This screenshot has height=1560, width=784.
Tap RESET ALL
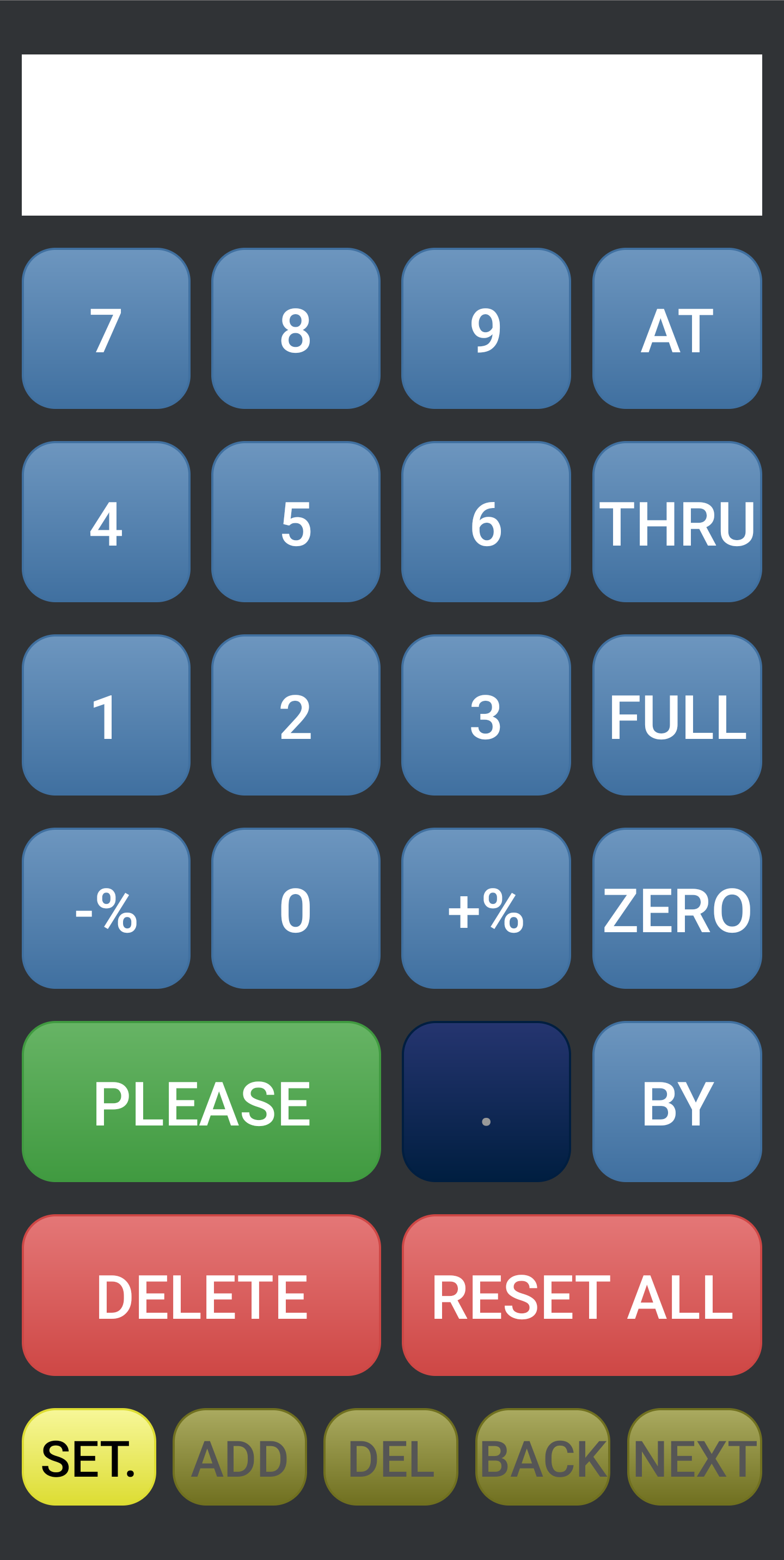point(581,1295)
